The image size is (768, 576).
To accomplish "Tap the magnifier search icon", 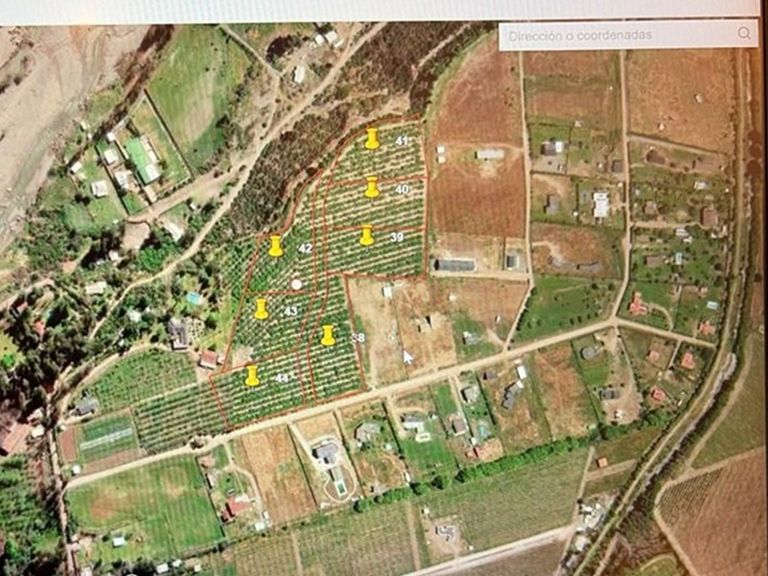I will click(744, 33).
